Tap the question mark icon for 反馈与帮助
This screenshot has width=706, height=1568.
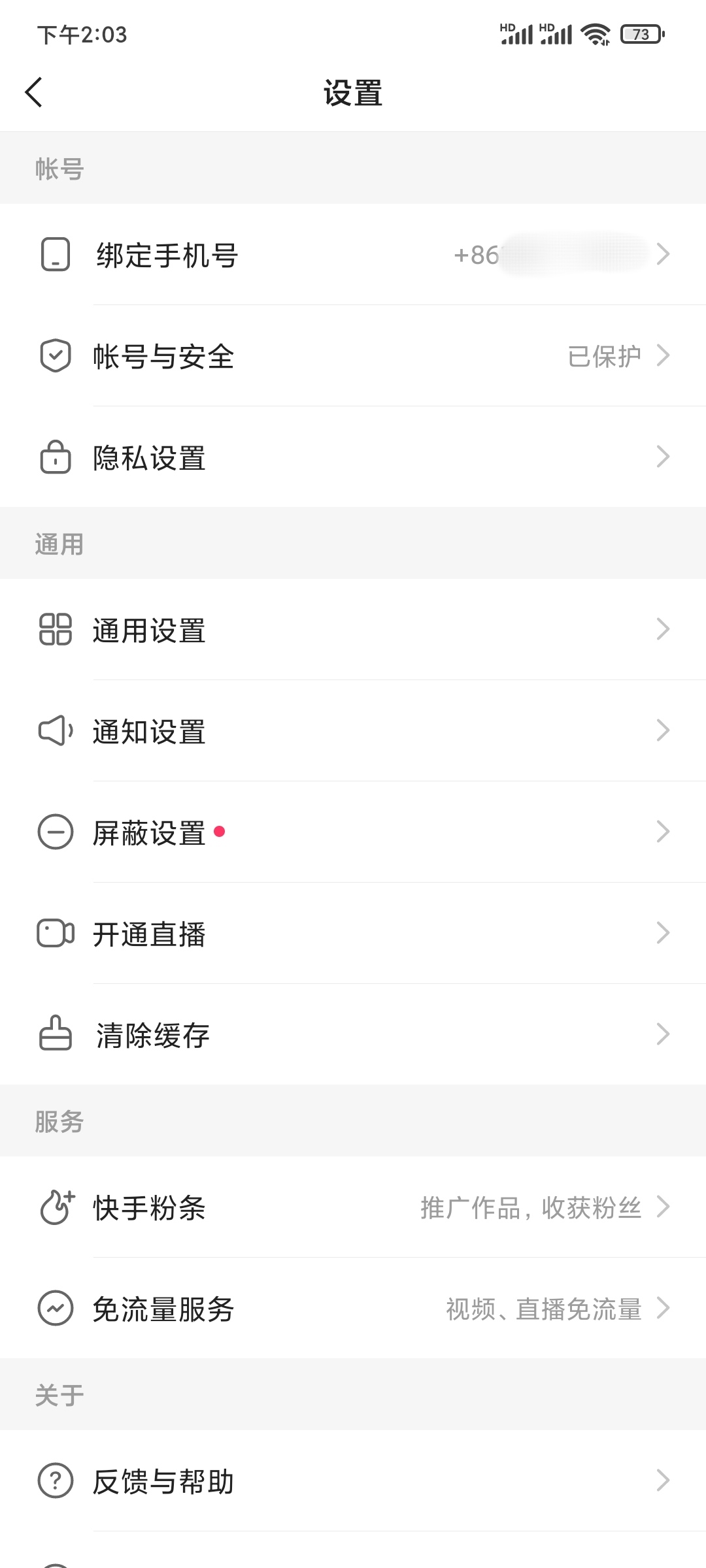56,1481
